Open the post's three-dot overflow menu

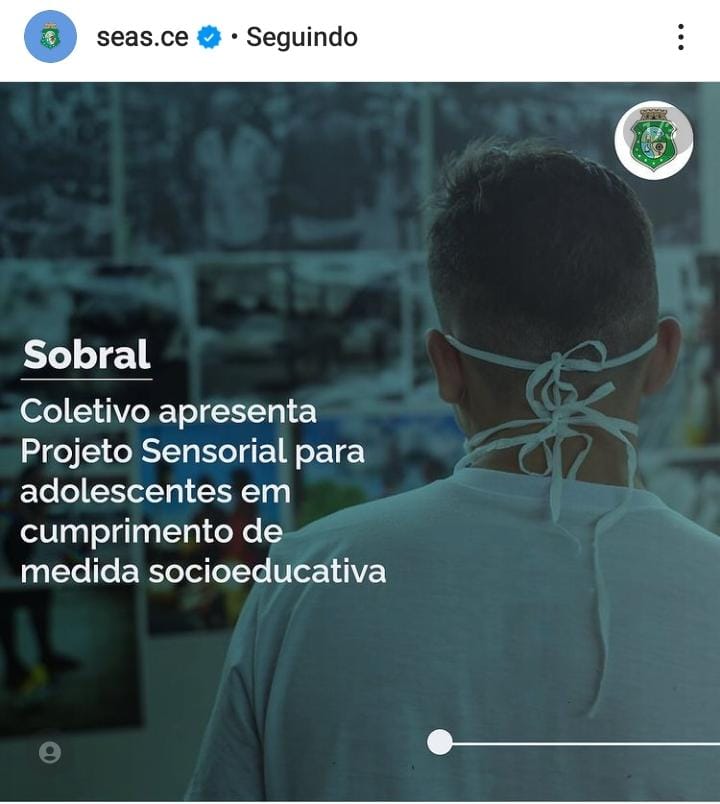pos(681,37)
